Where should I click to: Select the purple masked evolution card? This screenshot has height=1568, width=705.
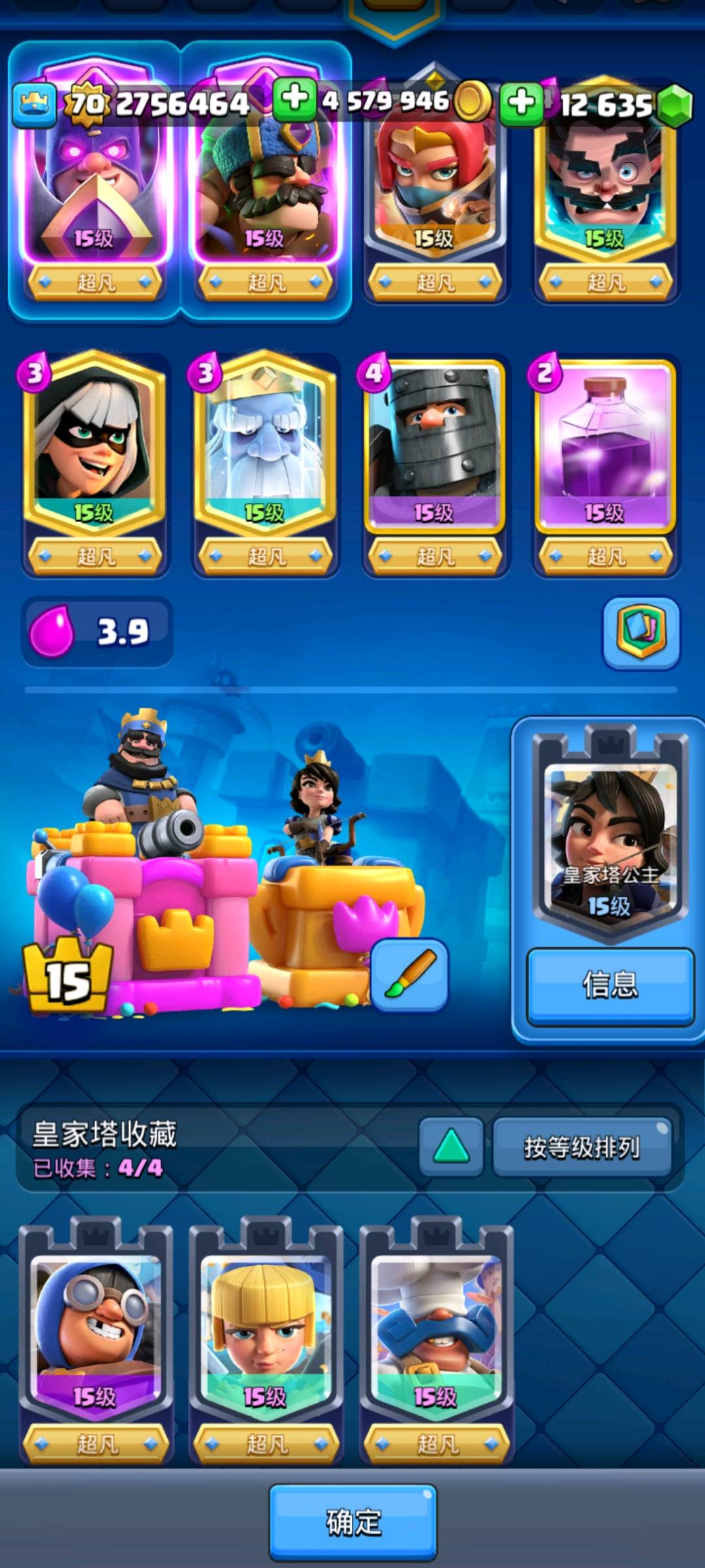95,179
